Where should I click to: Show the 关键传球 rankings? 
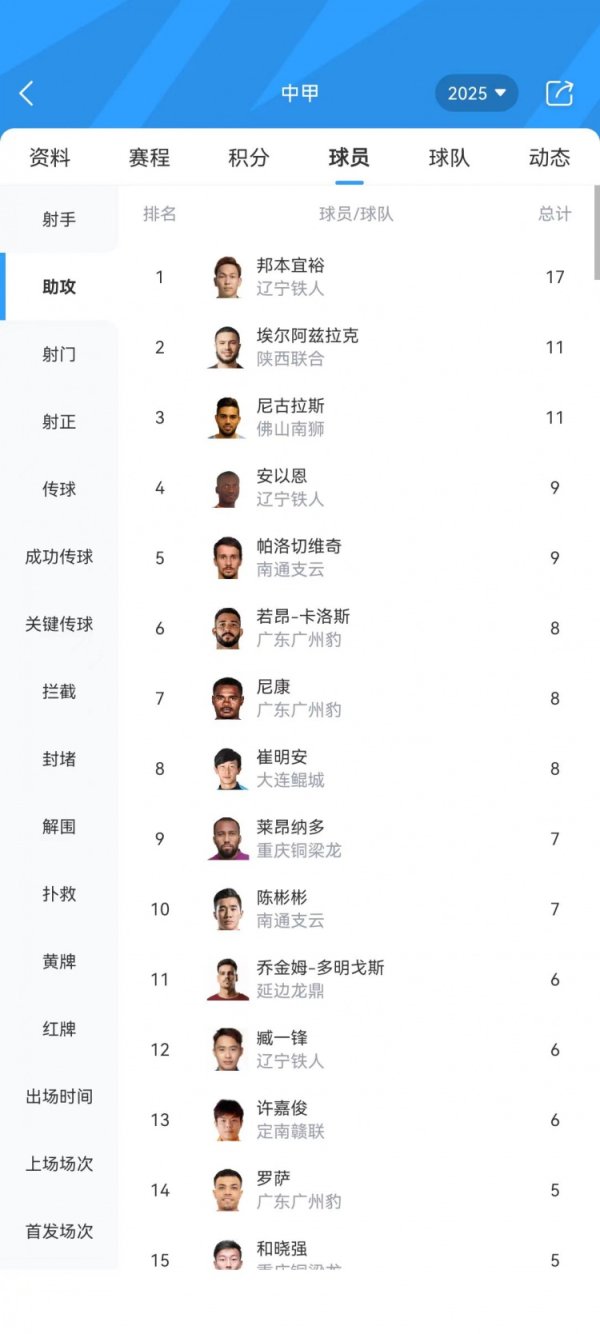(59, 624)
